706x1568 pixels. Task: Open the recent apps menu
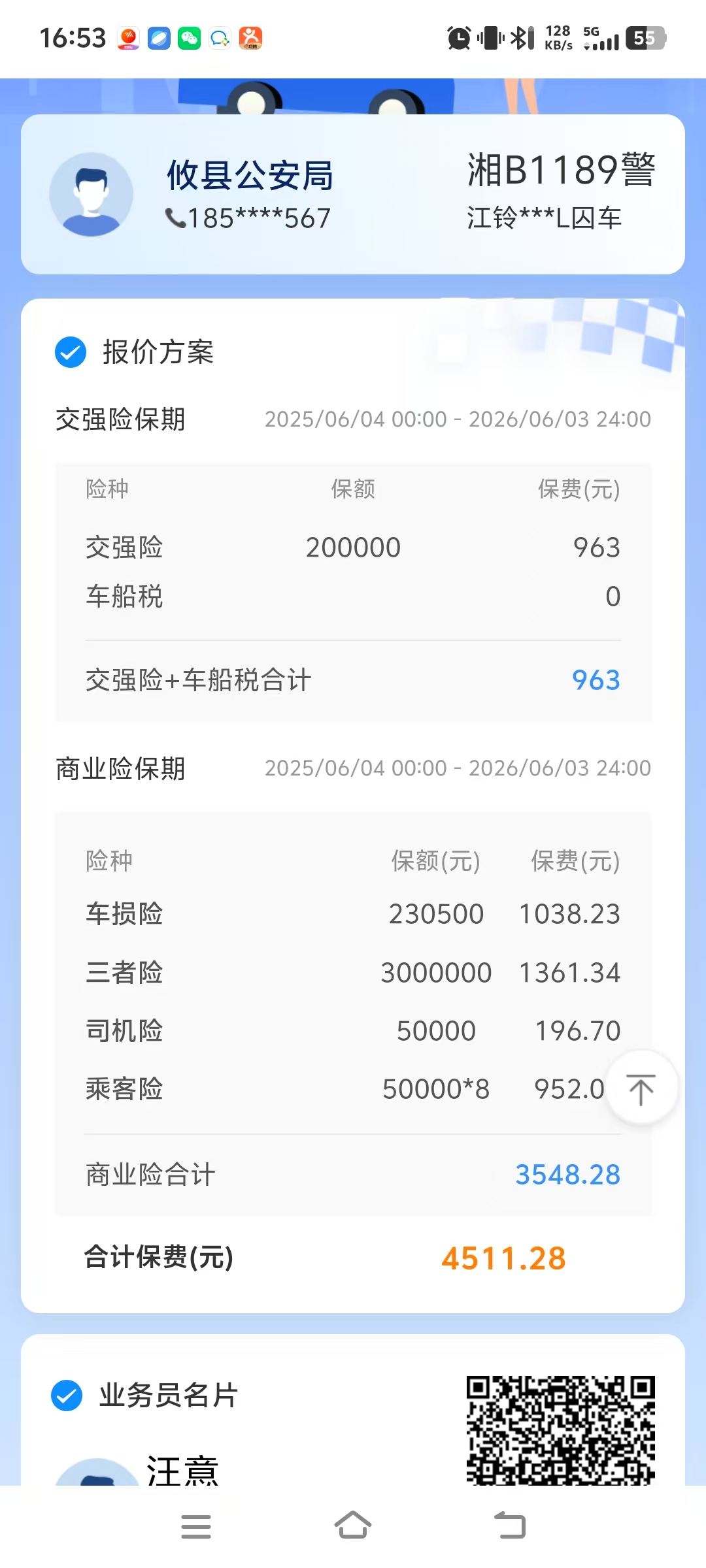(x=196, y=1526)
